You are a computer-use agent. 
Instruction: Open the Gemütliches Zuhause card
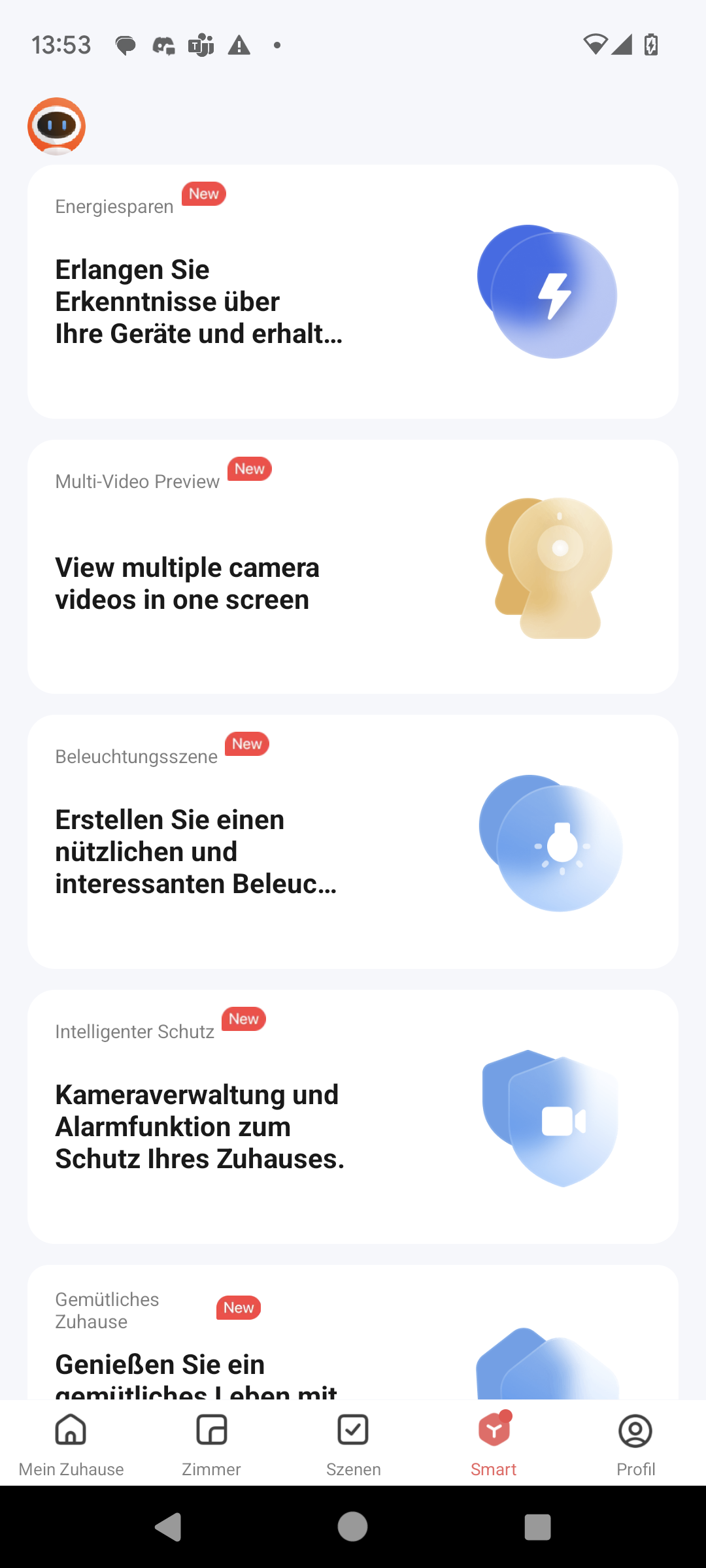click(353, 1333)
